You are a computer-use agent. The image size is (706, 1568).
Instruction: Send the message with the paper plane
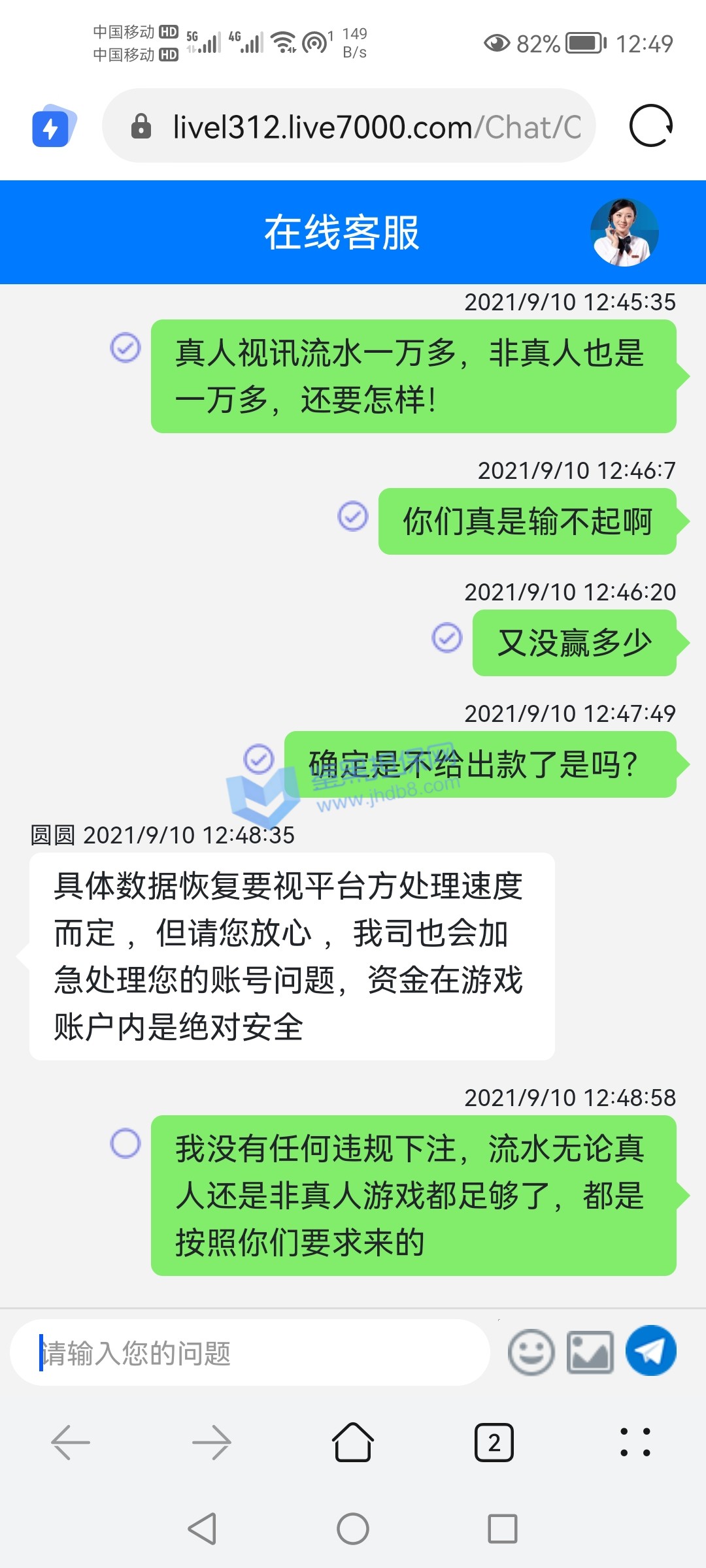click(x=650, y=1351)
